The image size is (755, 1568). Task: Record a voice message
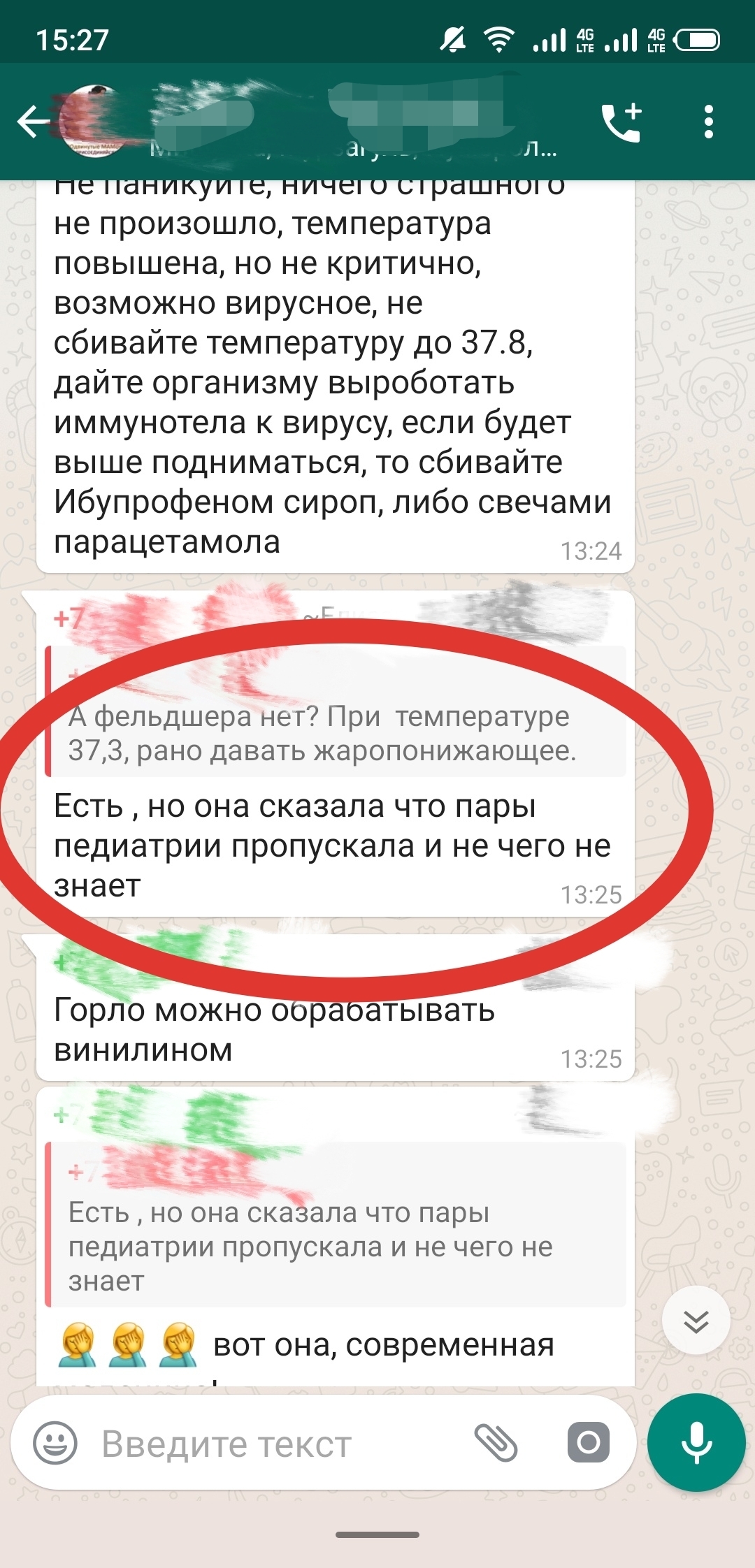click(x=696, y=1443)
